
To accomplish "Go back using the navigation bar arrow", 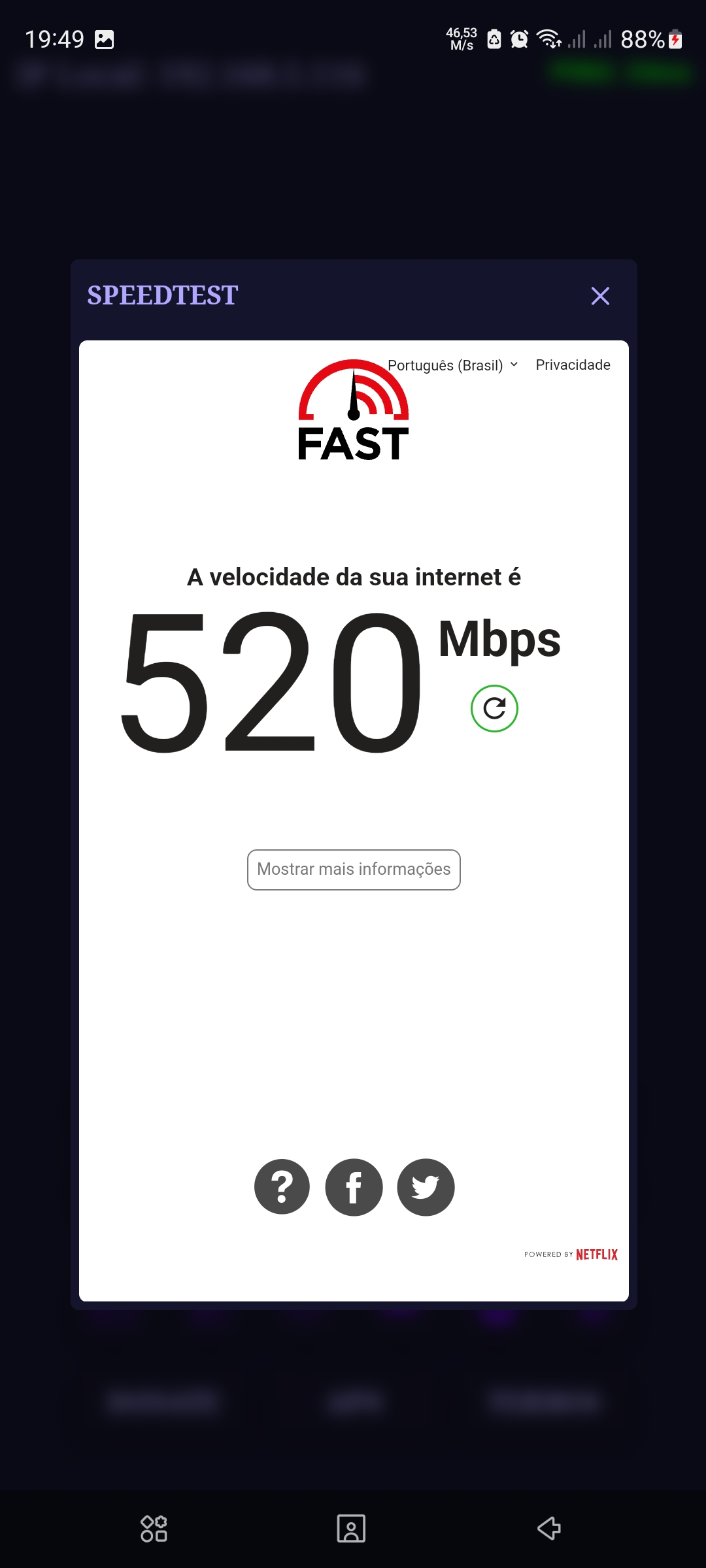I will point(549,1529).
